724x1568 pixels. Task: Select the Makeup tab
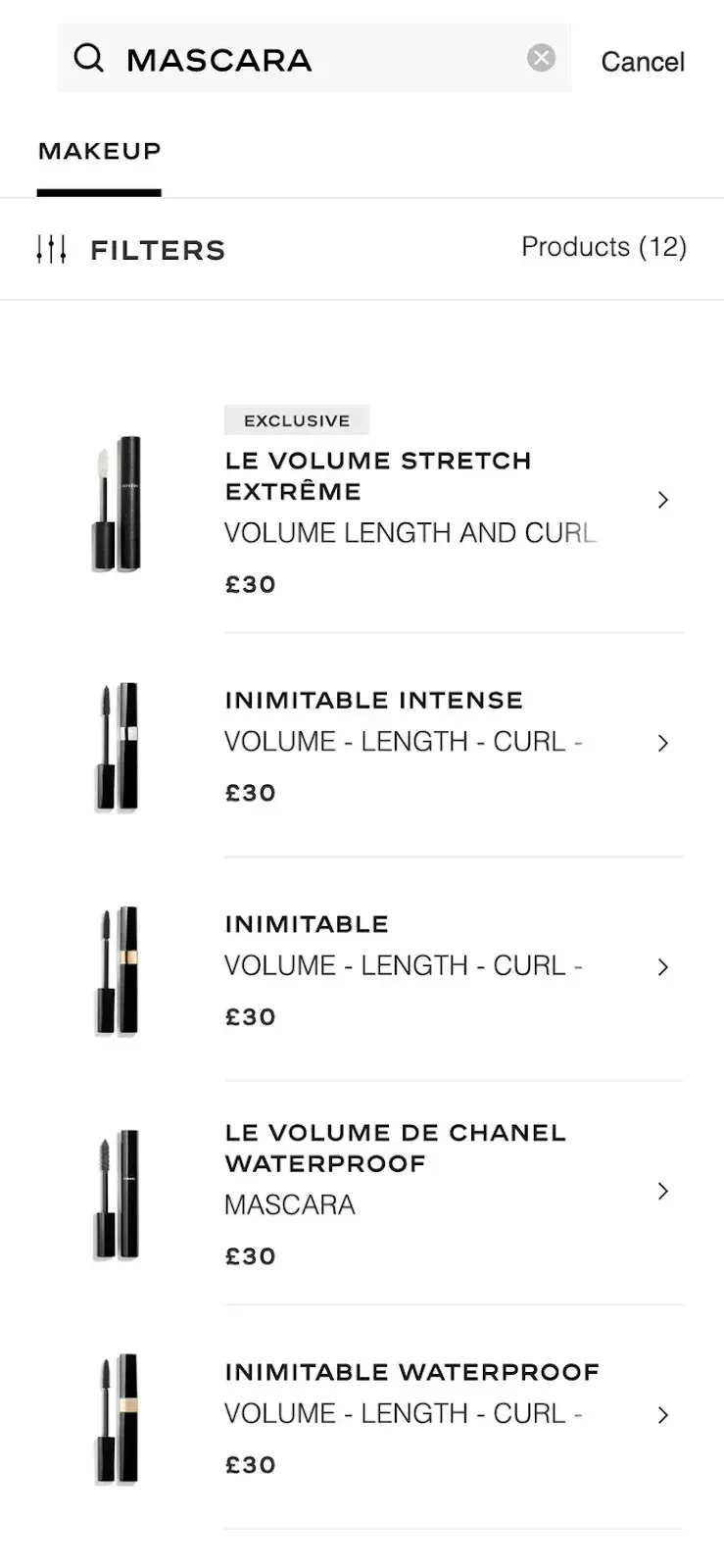click(x=99, y=152)
